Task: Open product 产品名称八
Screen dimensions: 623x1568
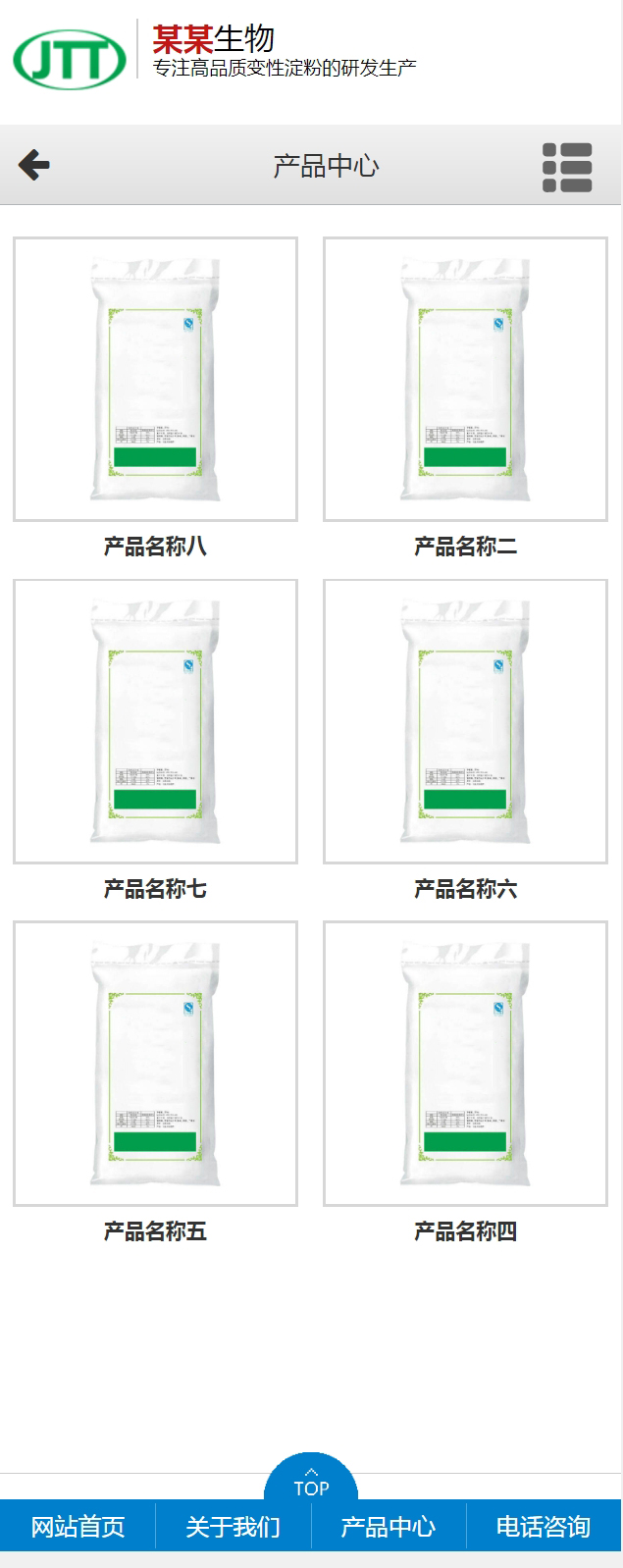Action: (155, 380)
